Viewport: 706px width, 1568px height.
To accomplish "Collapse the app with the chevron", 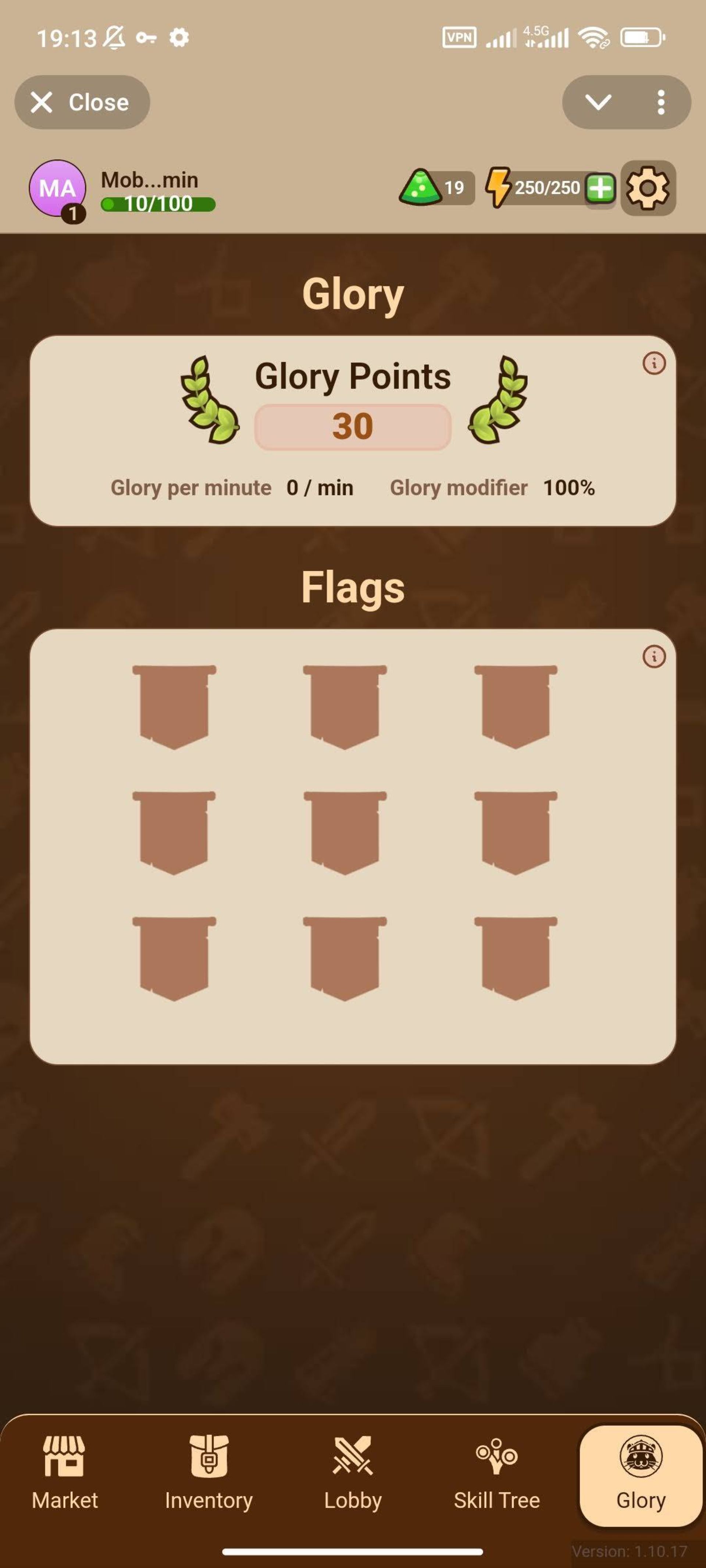I will pyautogui.click(x=598, y=102).
